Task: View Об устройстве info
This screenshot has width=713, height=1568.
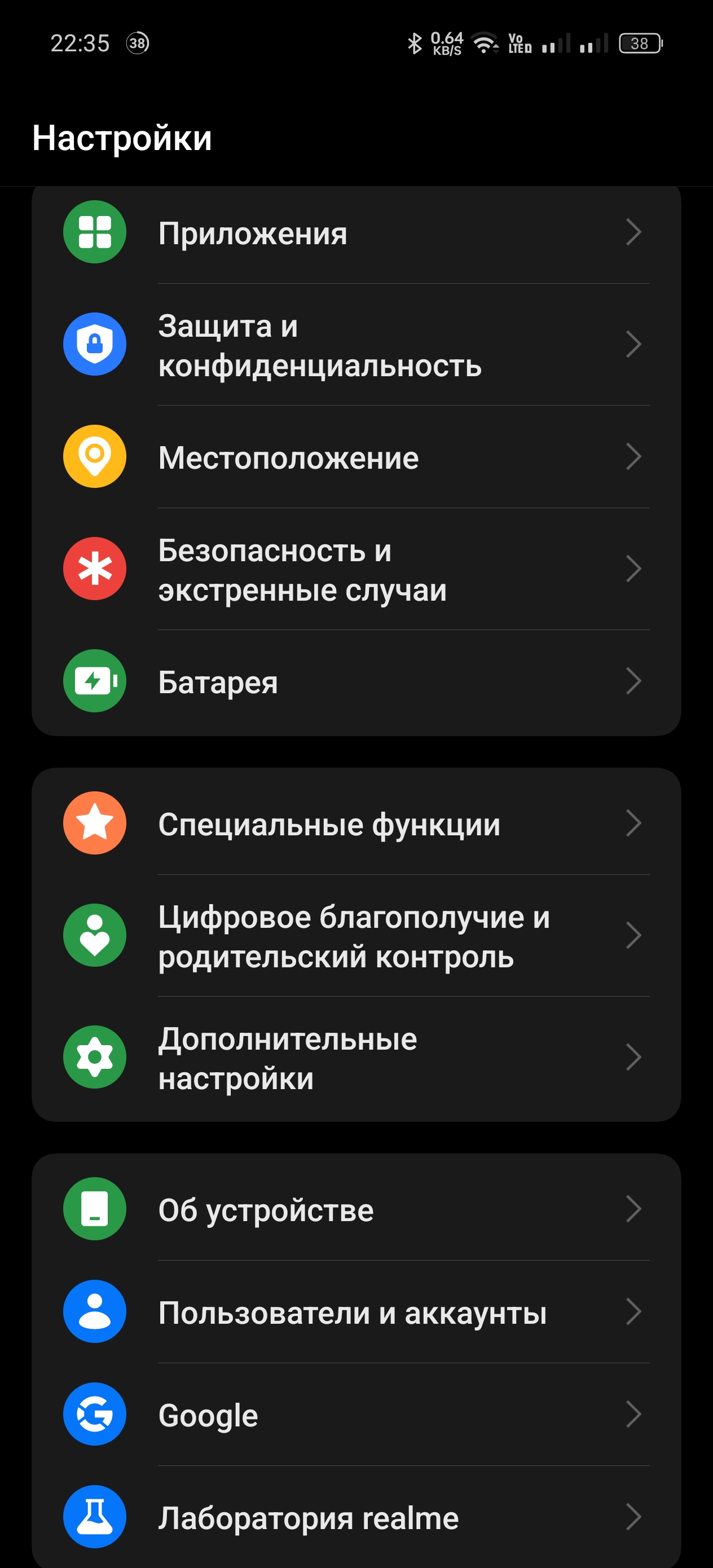Action: coord(356,1209)
